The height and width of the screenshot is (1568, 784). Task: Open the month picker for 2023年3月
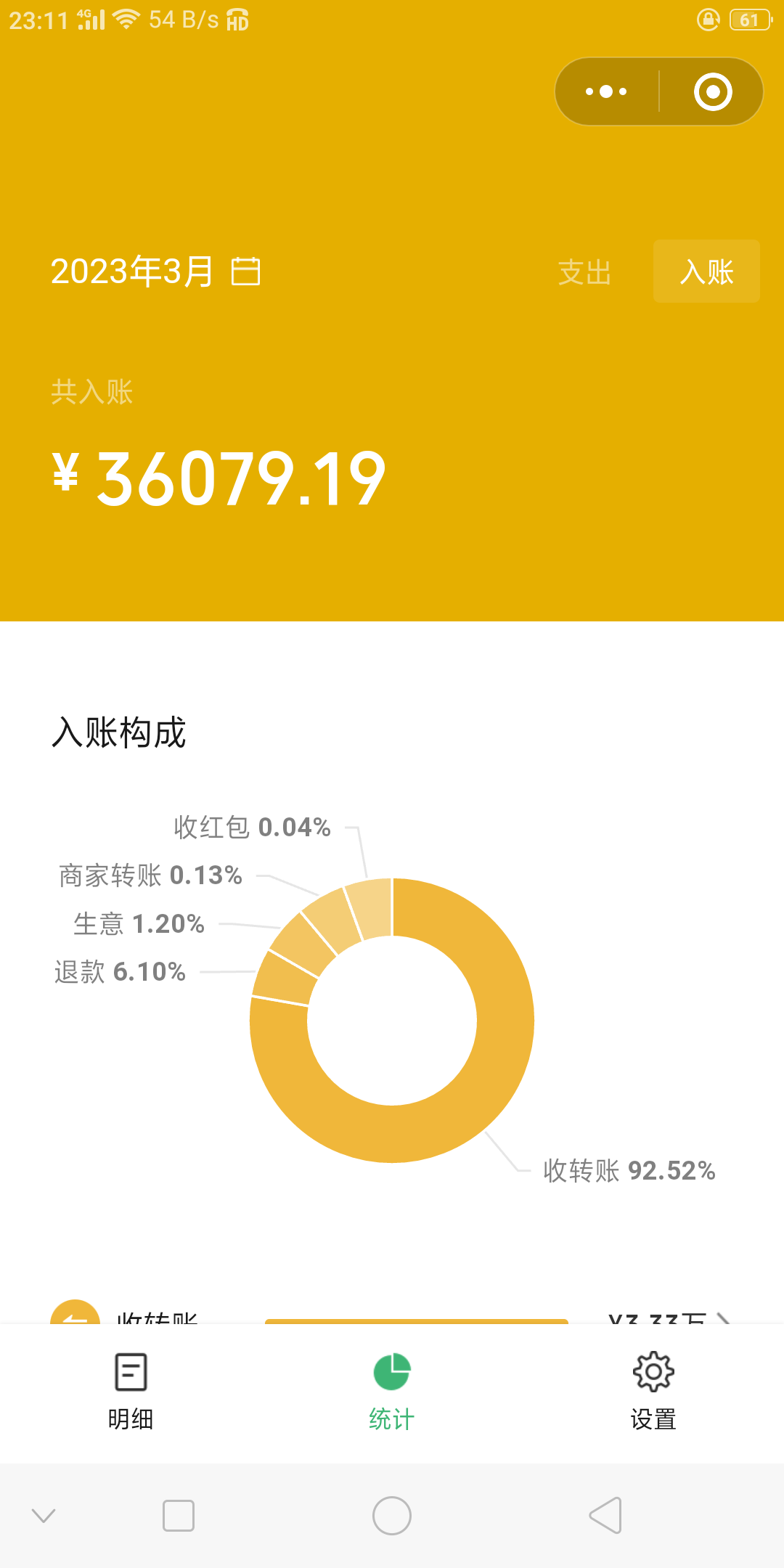point(155,271)
